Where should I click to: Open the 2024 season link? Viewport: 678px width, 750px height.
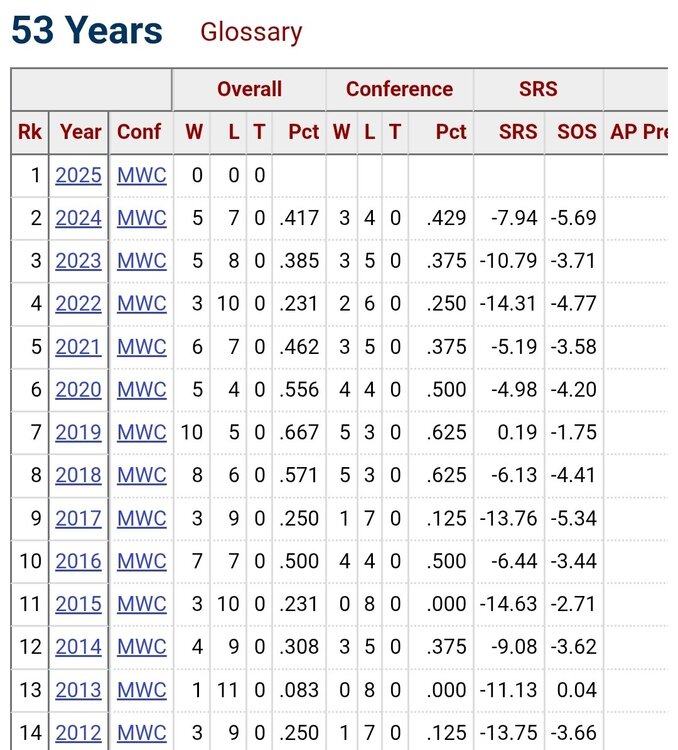coord(78,218)
